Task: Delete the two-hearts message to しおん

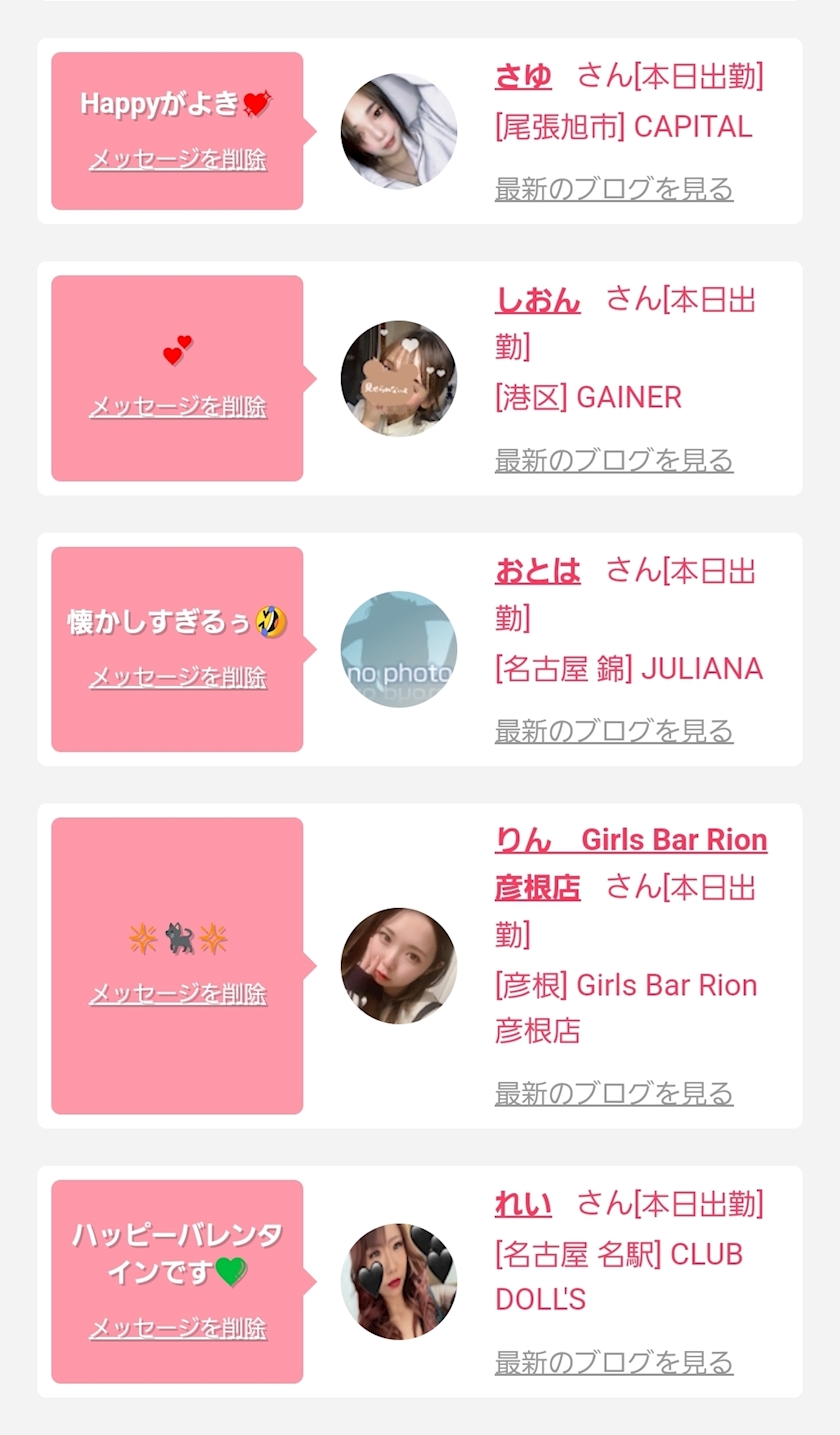Action: (x=178, y=407)
